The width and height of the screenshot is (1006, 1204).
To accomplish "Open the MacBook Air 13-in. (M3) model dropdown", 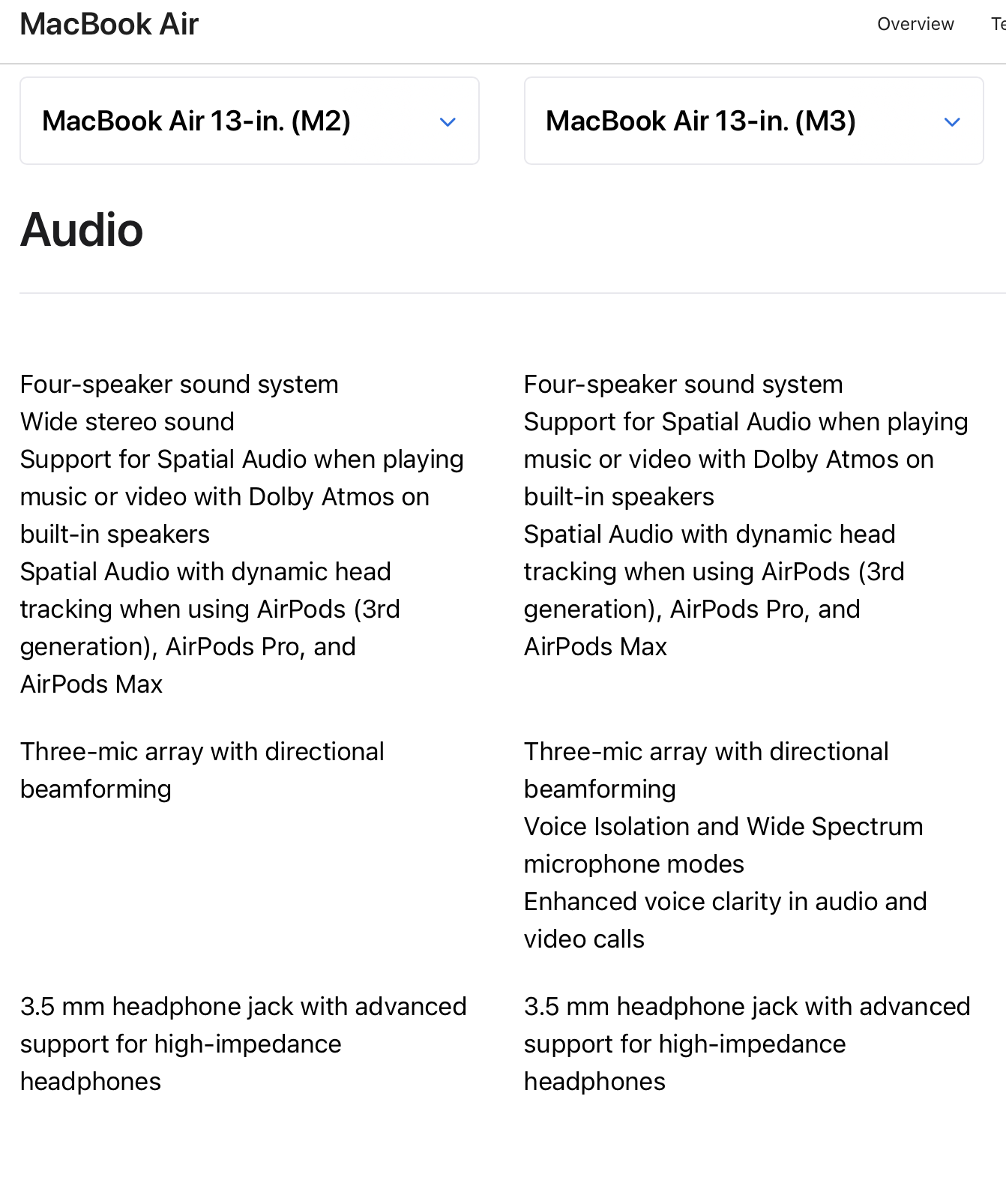I will (753, 121).
